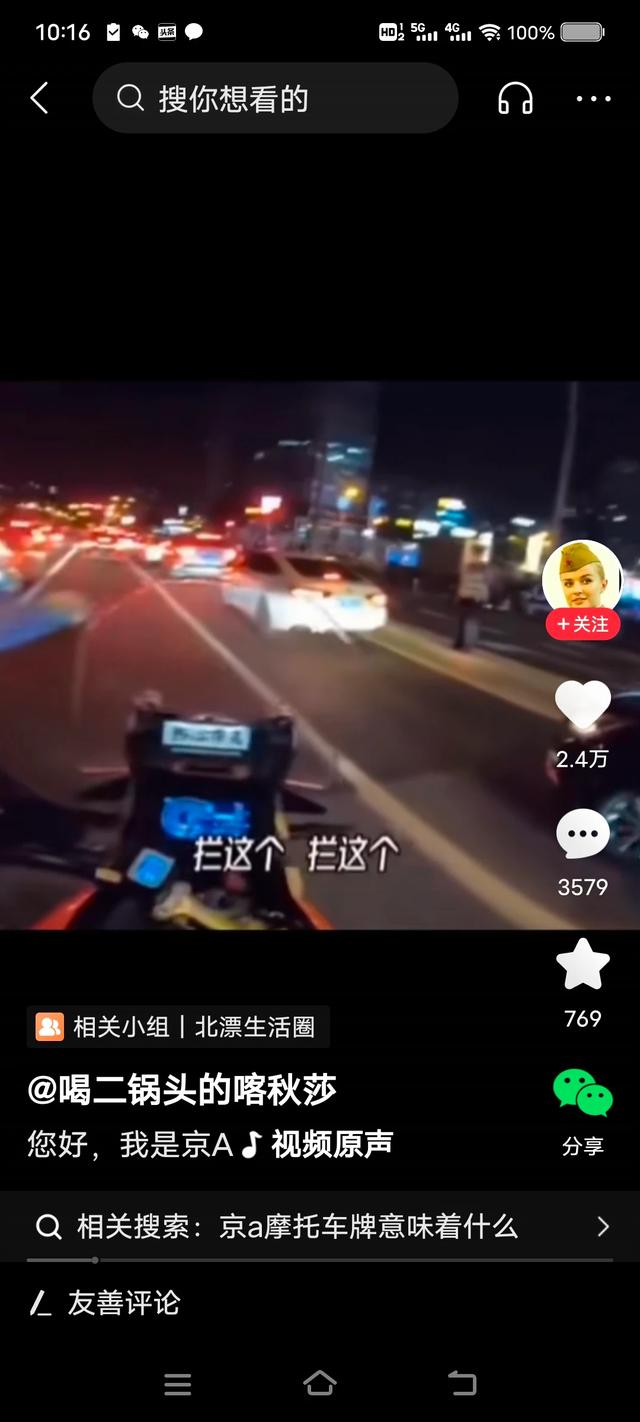Open the video author's avatar
The image size is (640, 1422).
click(582, 577)
